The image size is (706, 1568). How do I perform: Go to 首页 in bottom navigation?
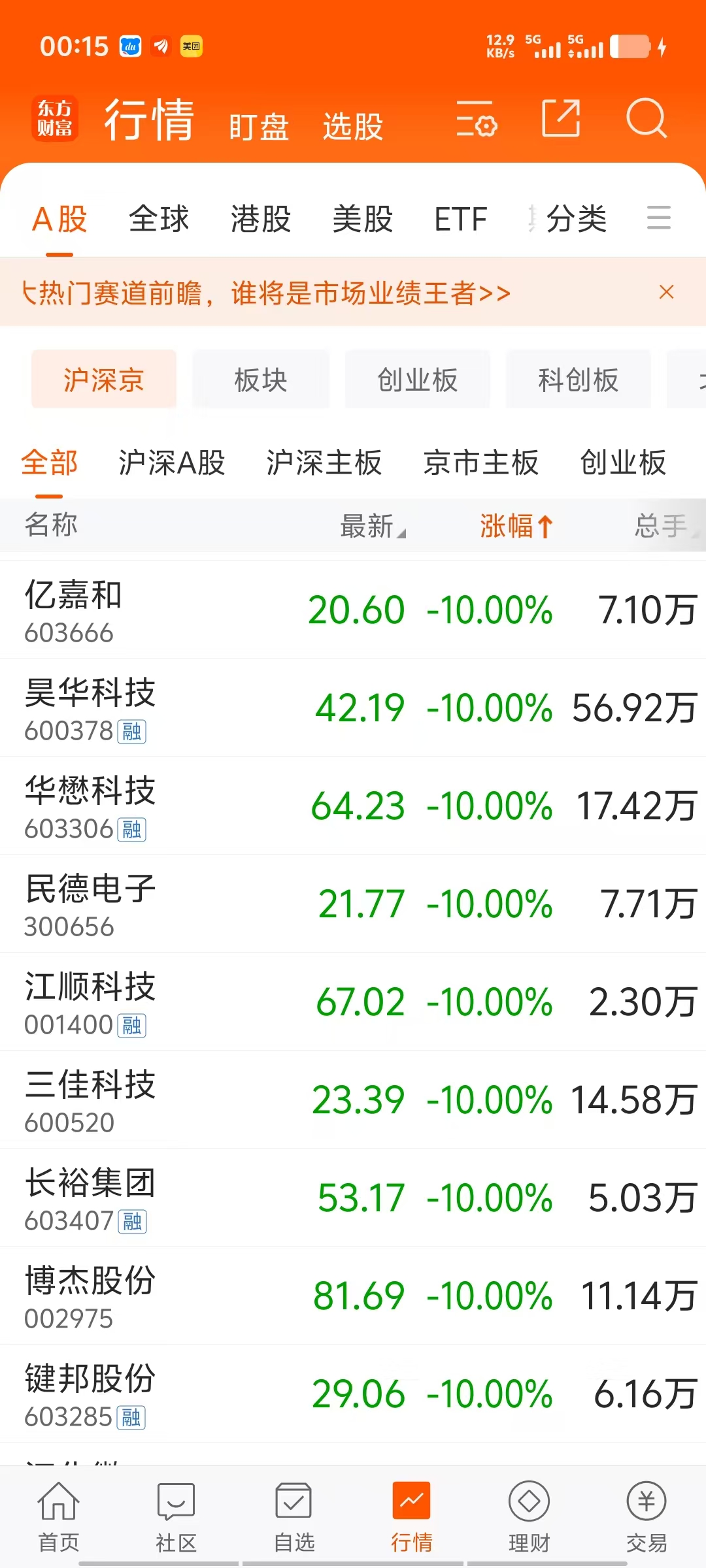click(59, 1517)
